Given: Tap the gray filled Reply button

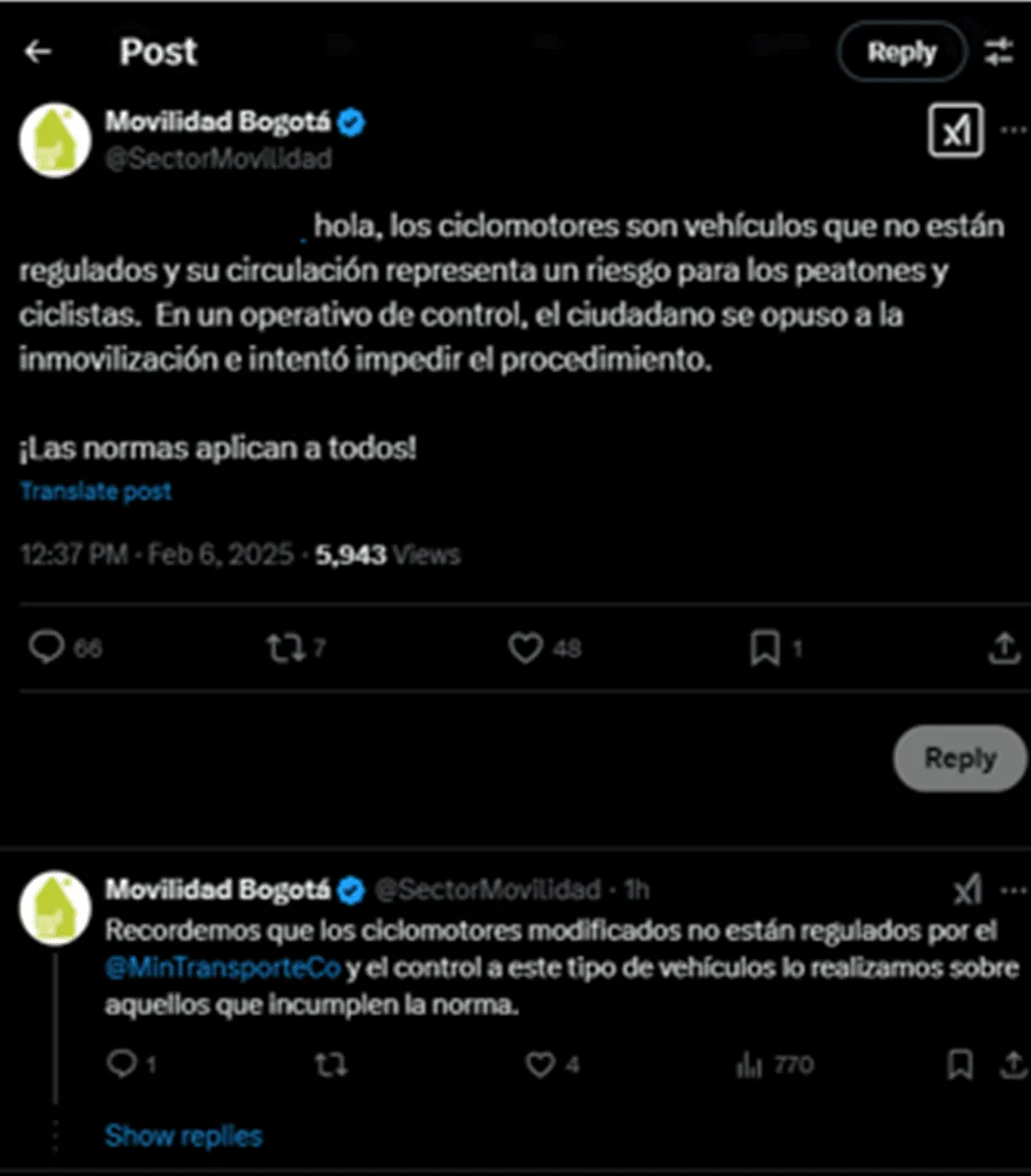Looking at the screenshot, I should point(959,758).
